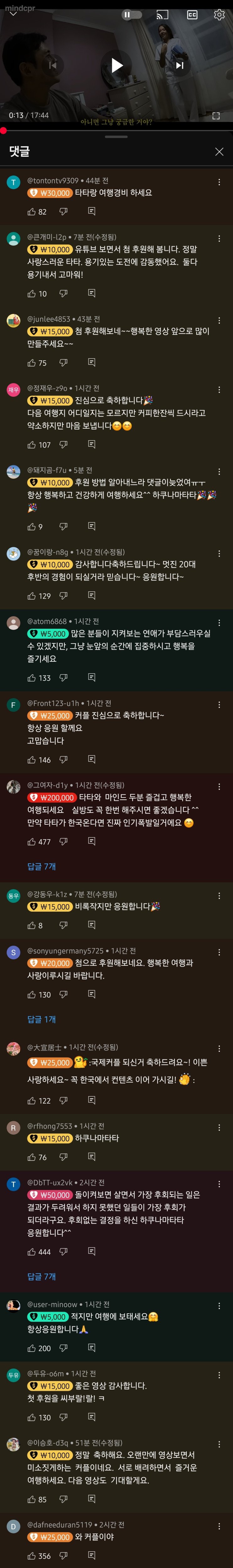Show 1 reply under @sonyungermany5725's comment

[41, 1019]
